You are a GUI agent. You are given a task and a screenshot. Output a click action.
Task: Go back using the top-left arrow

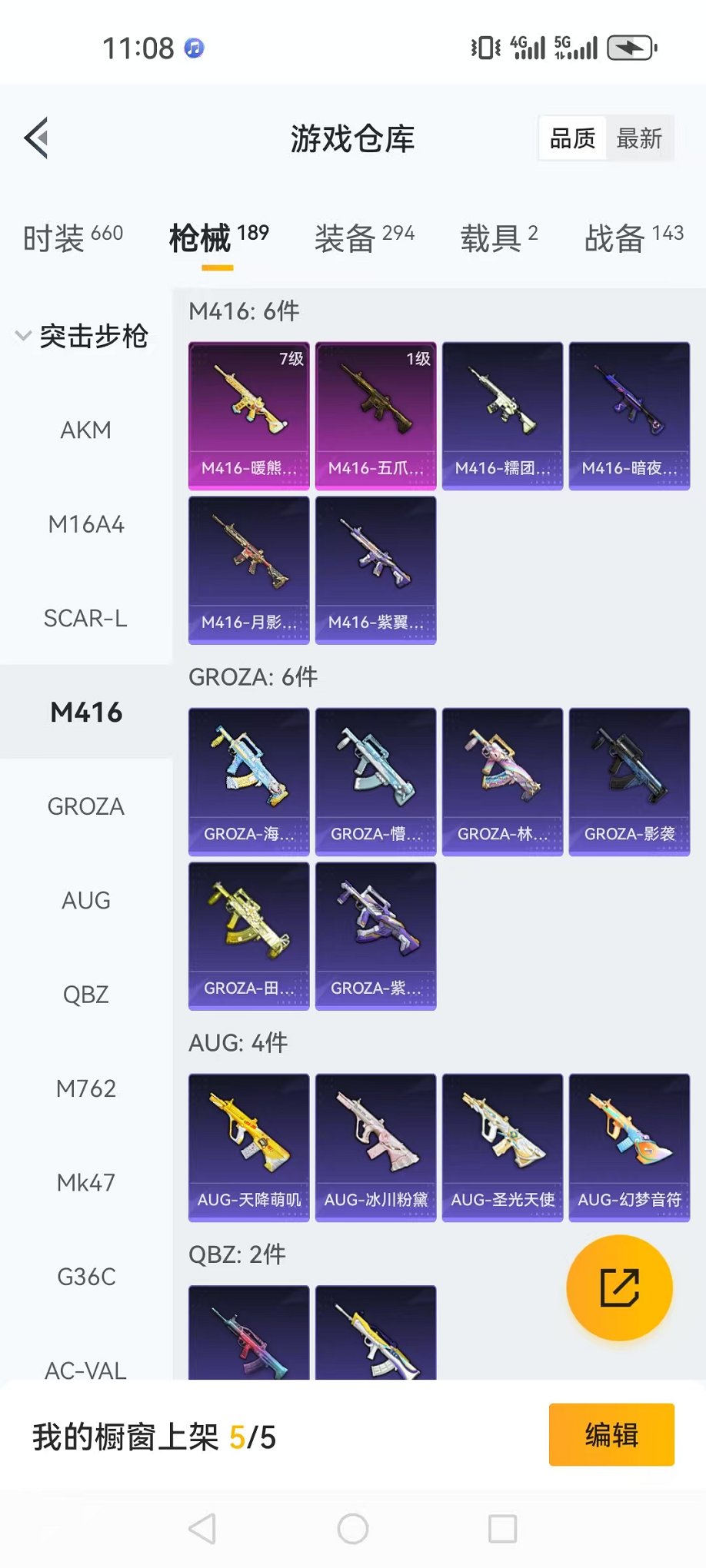(37, 138)
